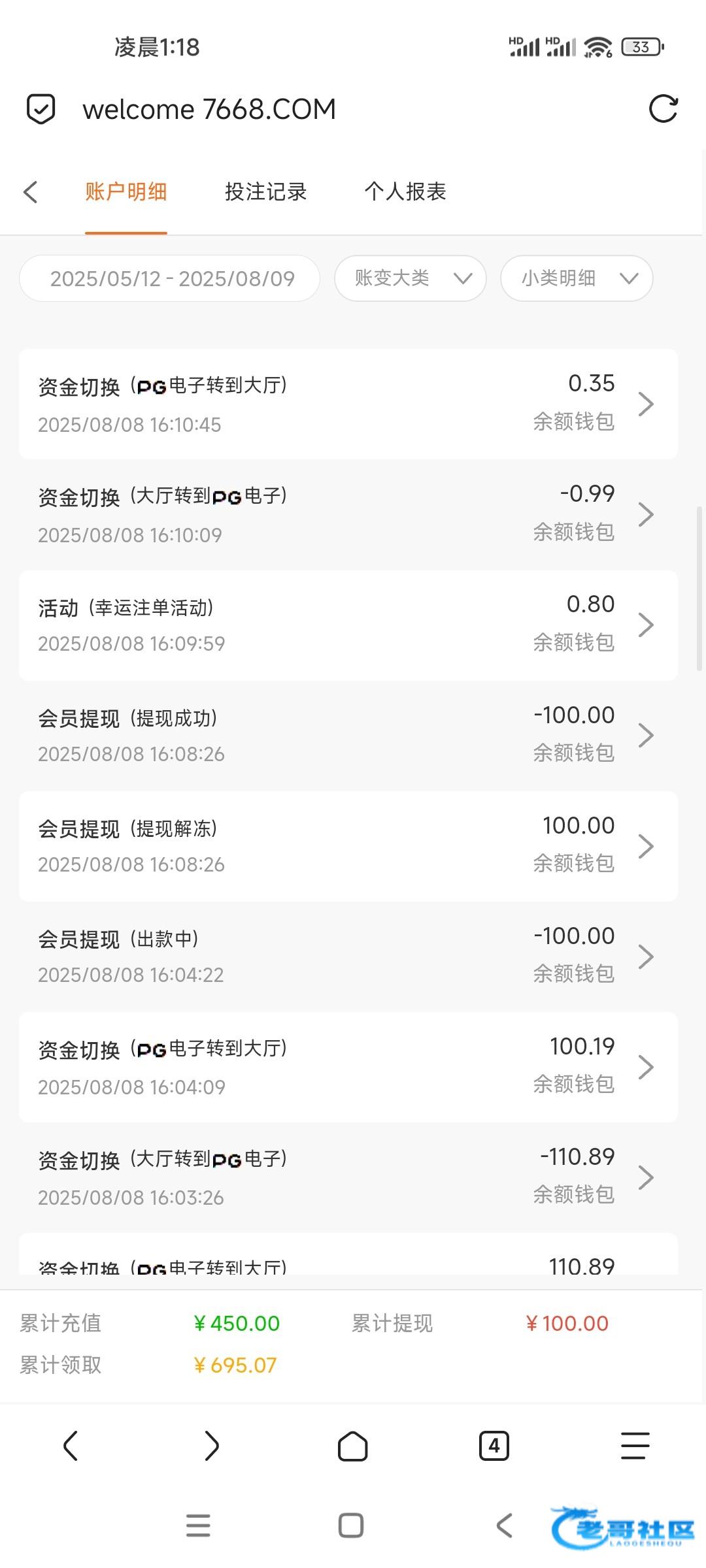The height and width of the screenshot is (1568, 706).
Task: Go forward with the browser forward arrow
Action: [x=211, y=1446]
